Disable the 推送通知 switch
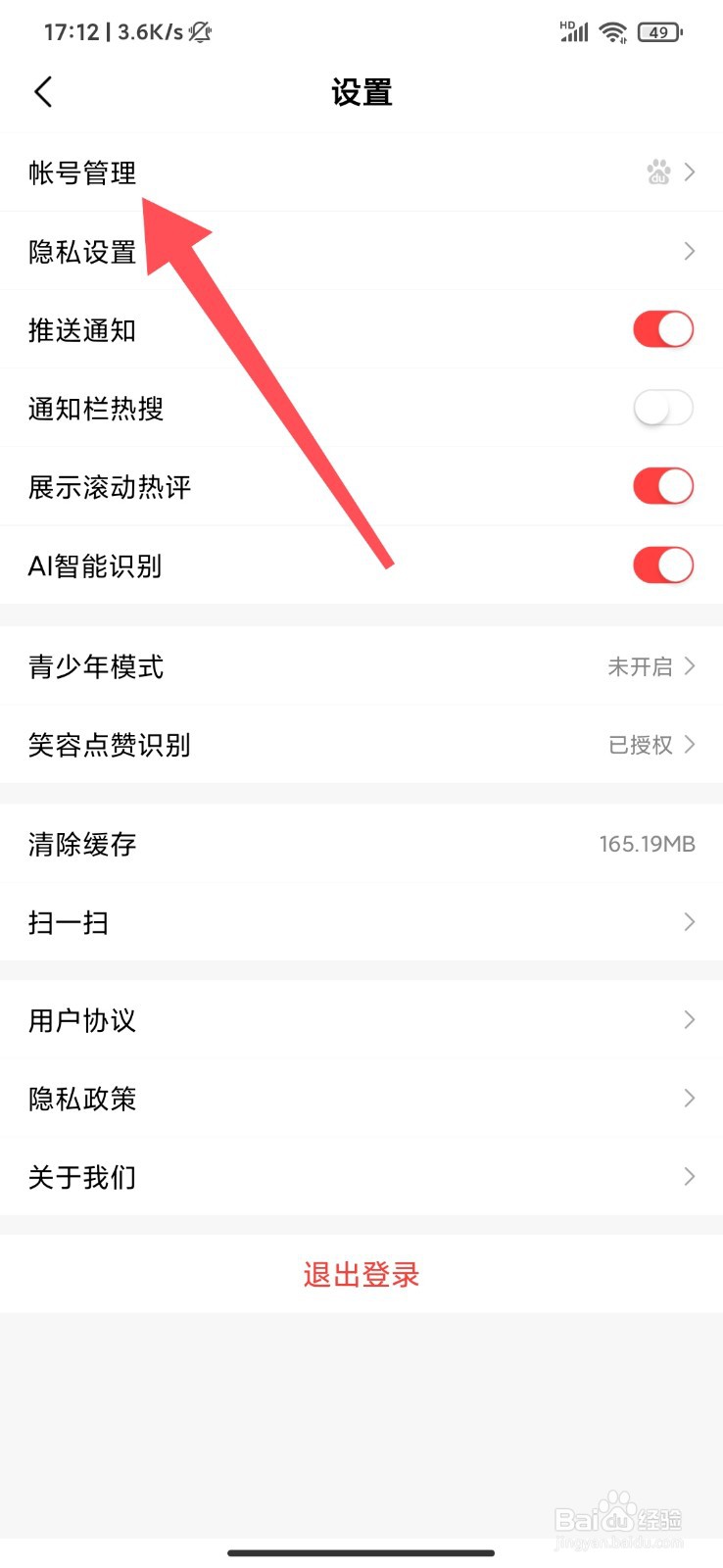This screenshot has height=1568, width=723. click(663, 329)
